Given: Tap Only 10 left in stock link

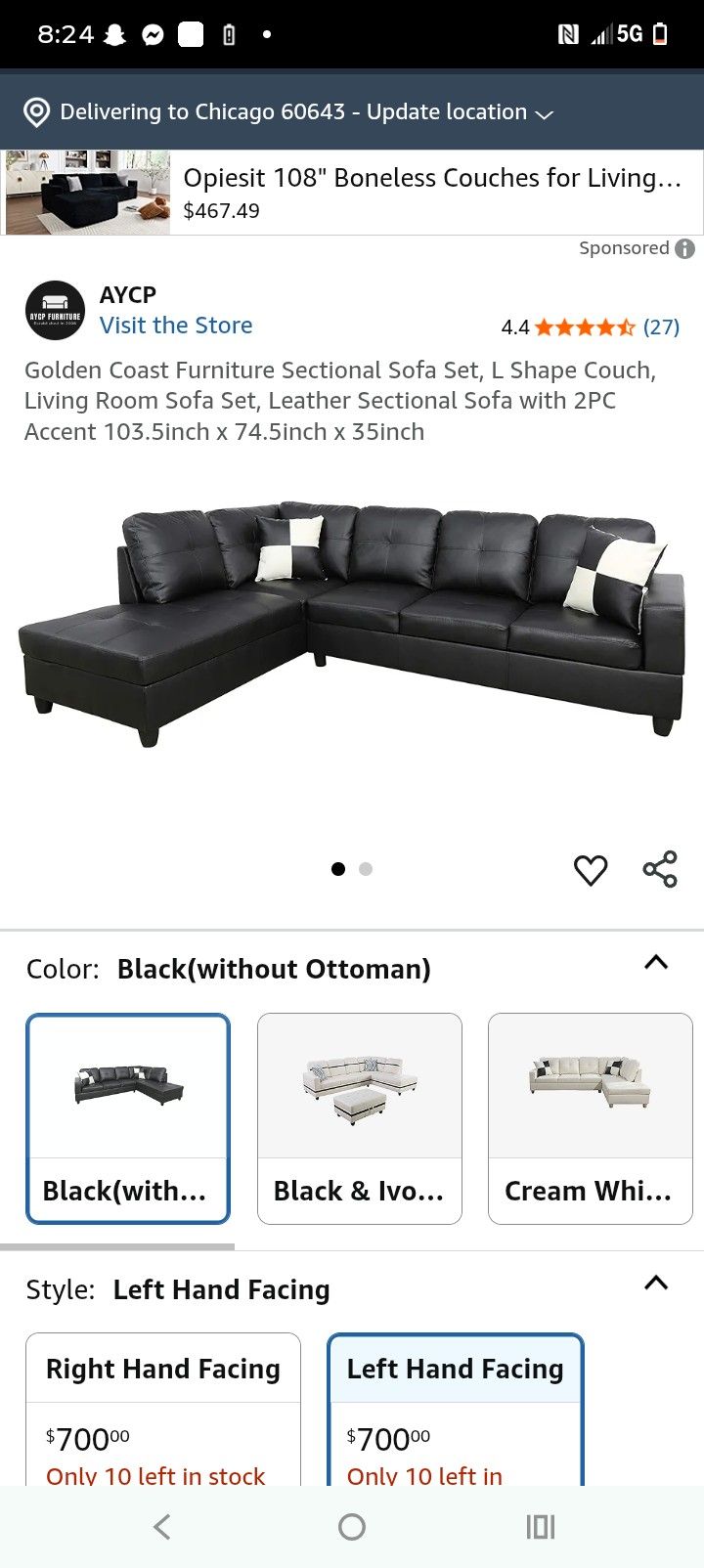Looking at the screenshot, I should [x=154, y=1475].
